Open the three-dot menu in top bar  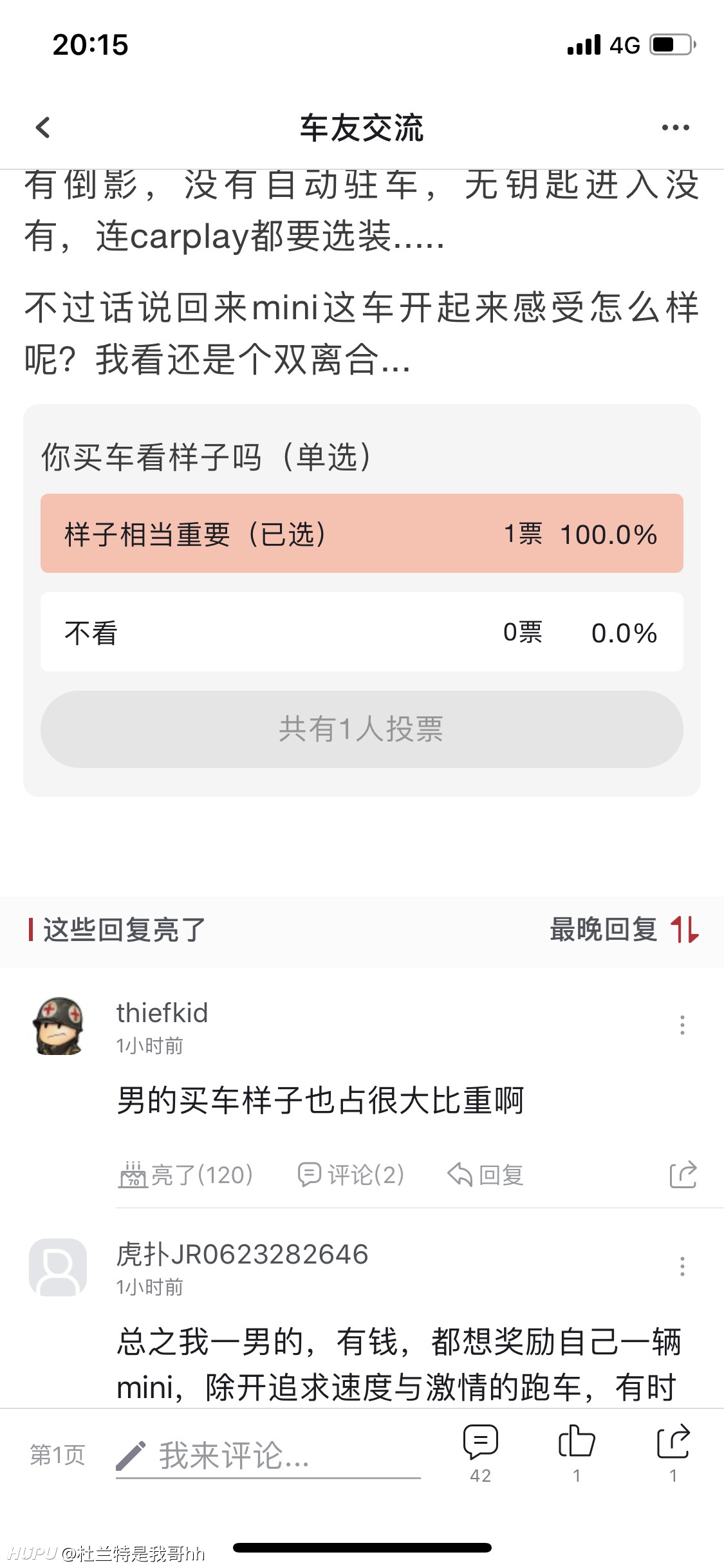(675, 127)
